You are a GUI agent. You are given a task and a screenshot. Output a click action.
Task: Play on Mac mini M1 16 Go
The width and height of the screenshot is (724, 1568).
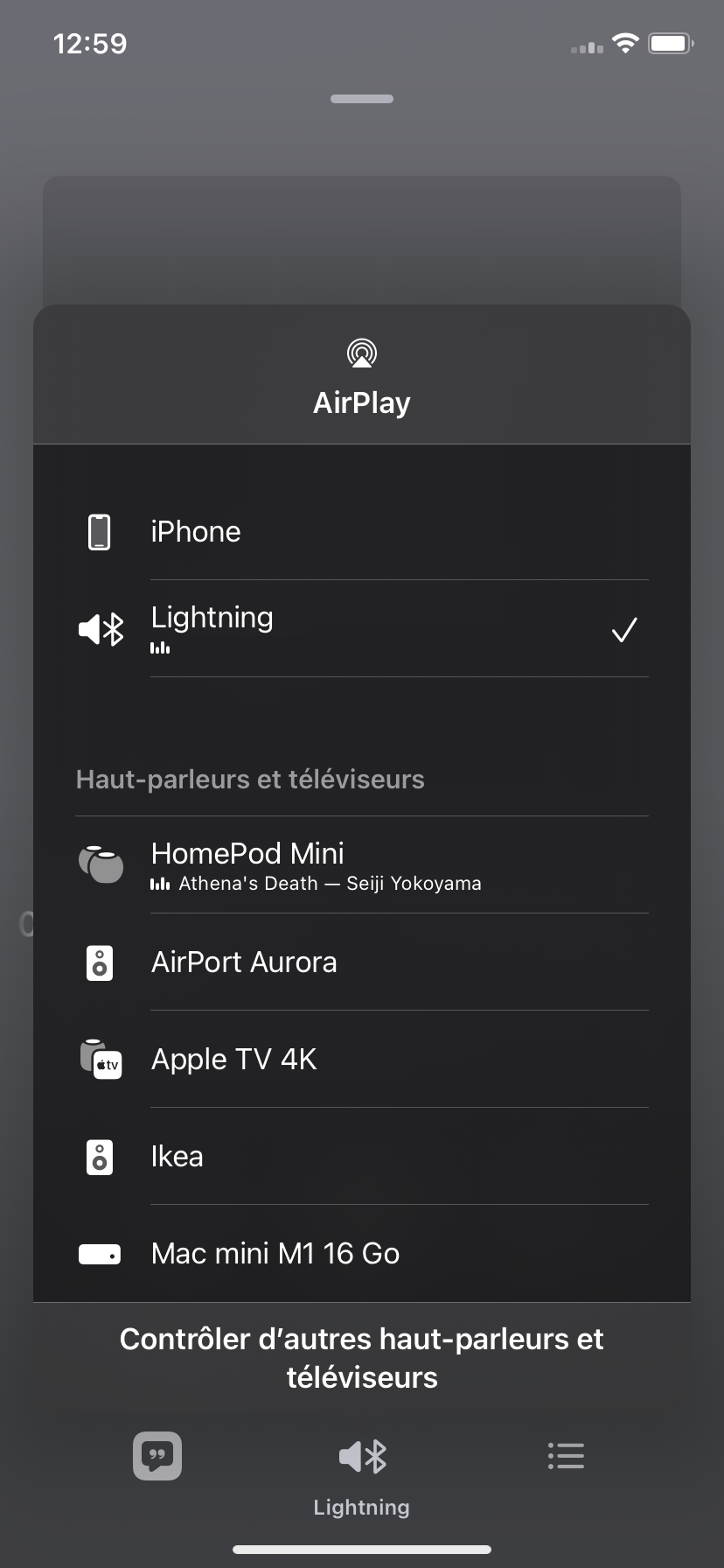coord(362,1254)
